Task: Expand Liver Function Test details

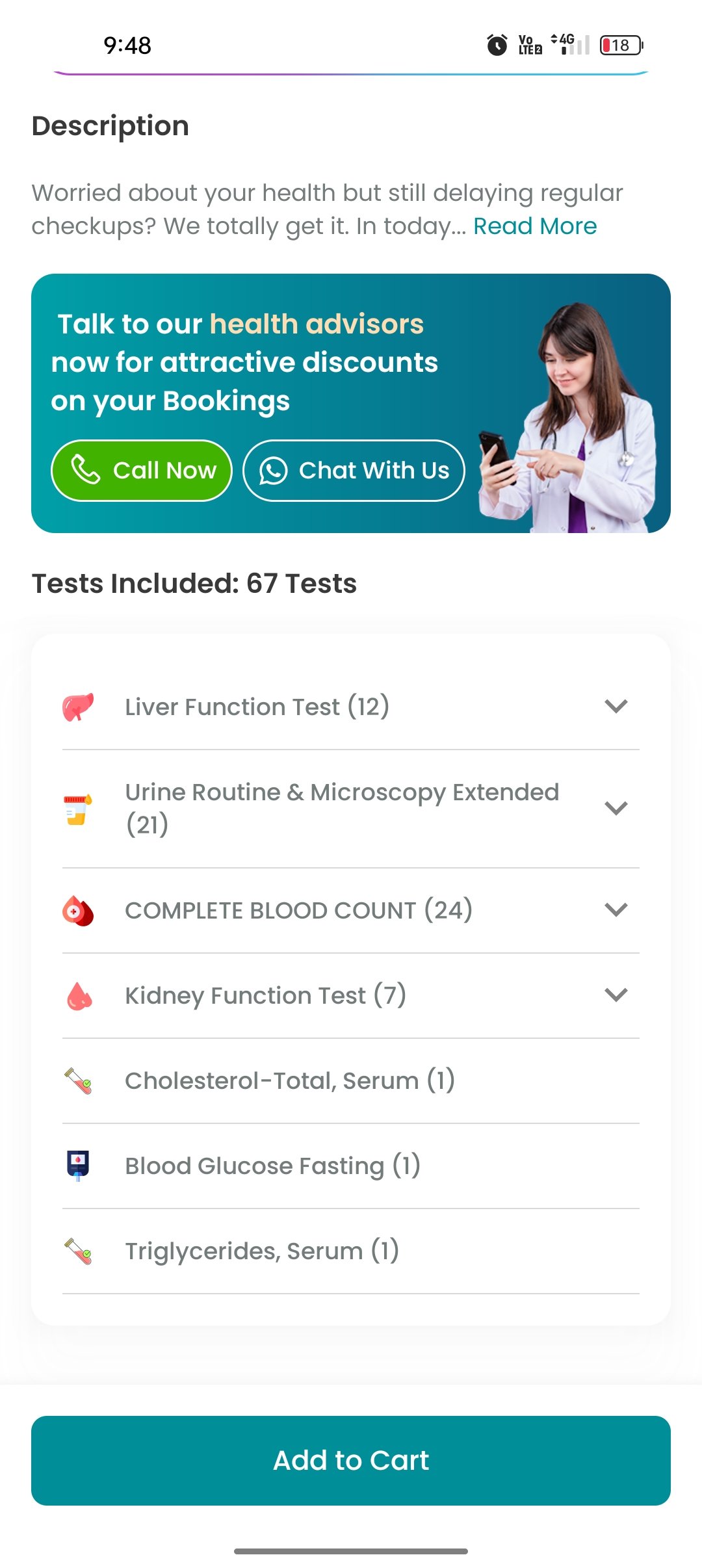Action: (x=351, y=707)
